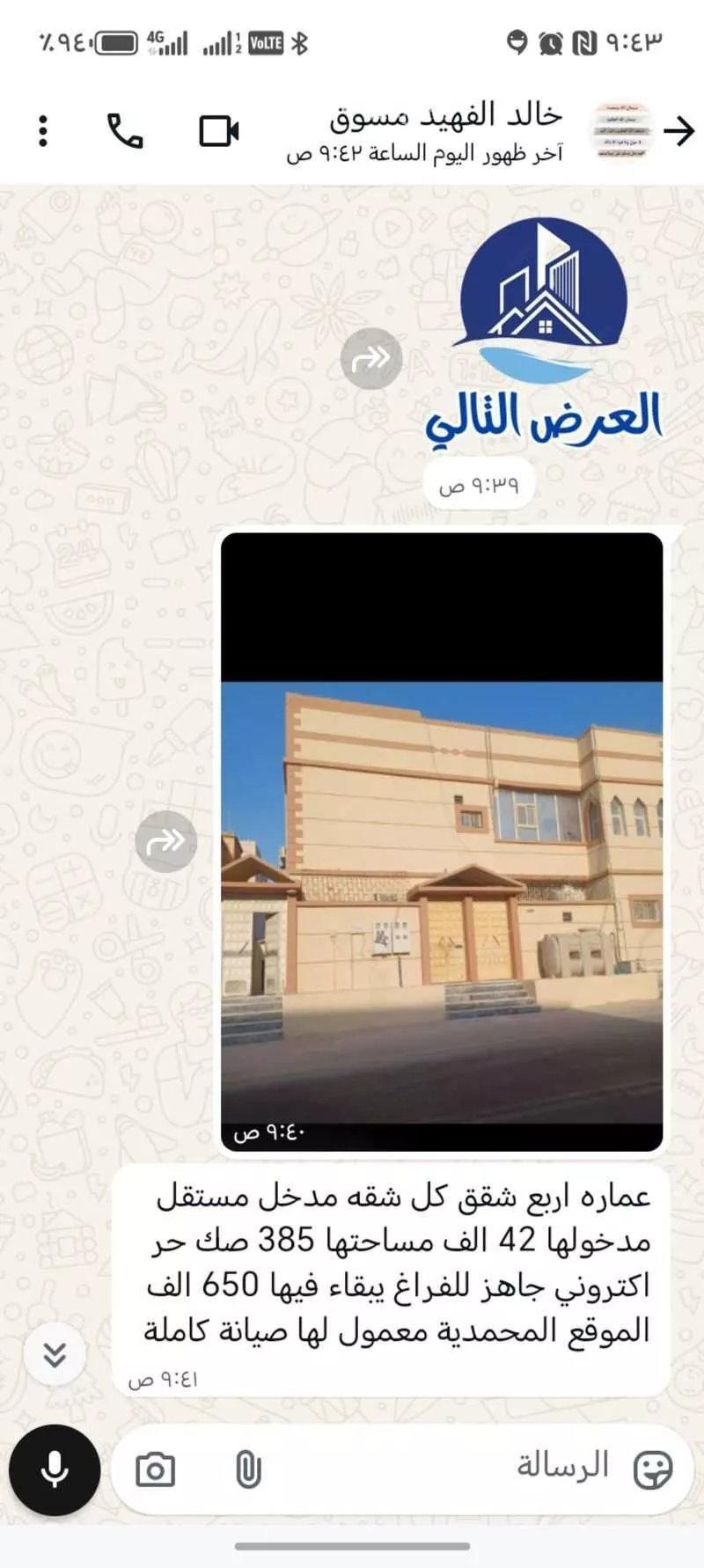Tap the microphone voice message button
This screenshot has width=704, height=1568.
point(55,1469)
